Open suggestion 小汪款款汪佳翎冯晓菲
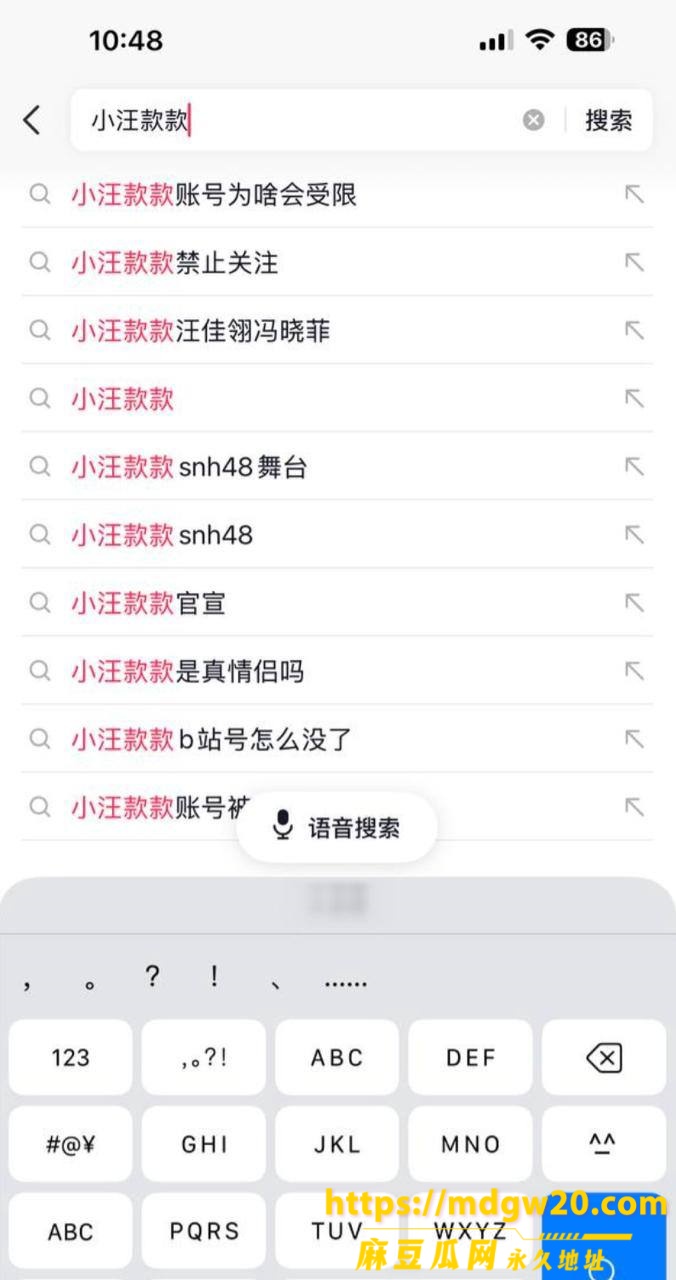This screenshot has height=1280, width=676. click(x=338, y=330)
